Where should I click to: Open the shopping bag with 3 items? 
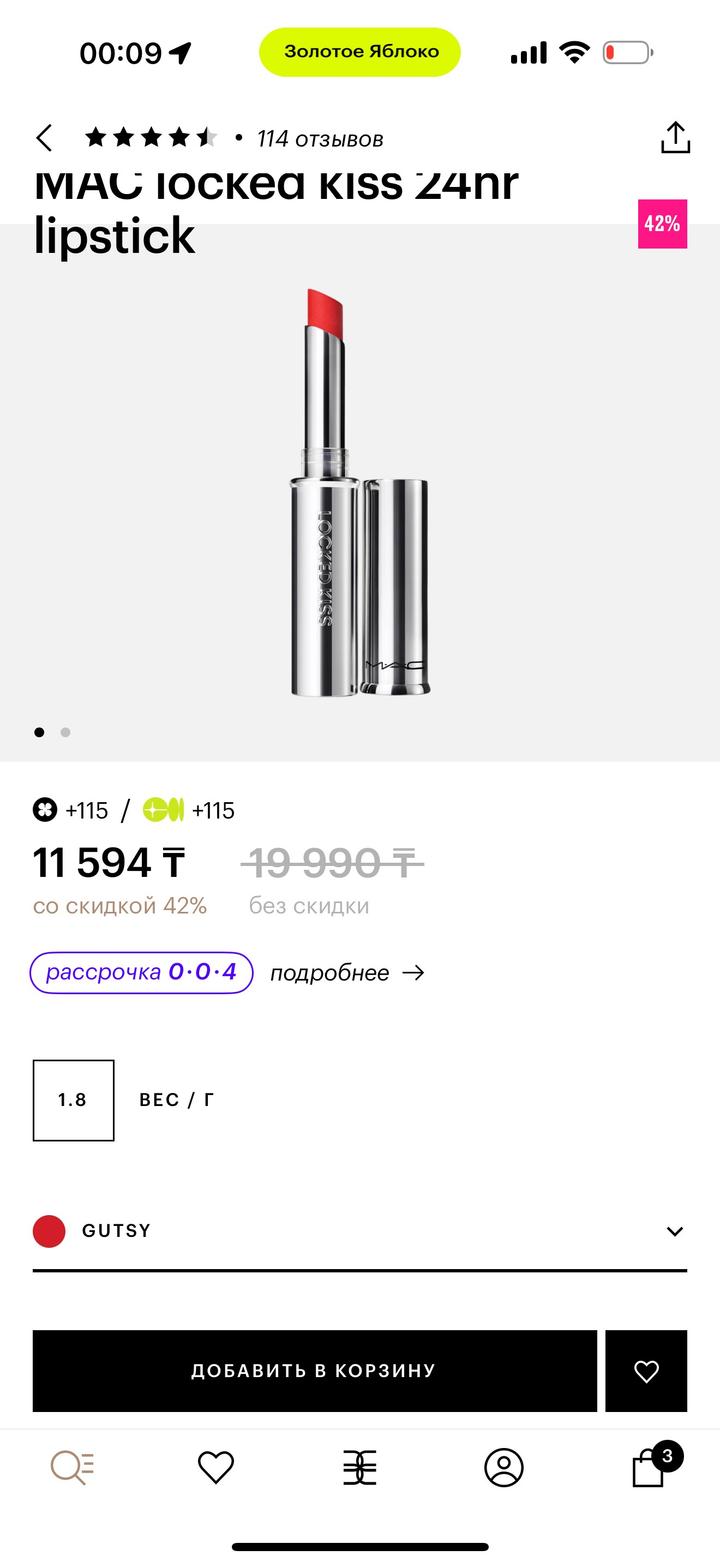(x=650, y=1467)
